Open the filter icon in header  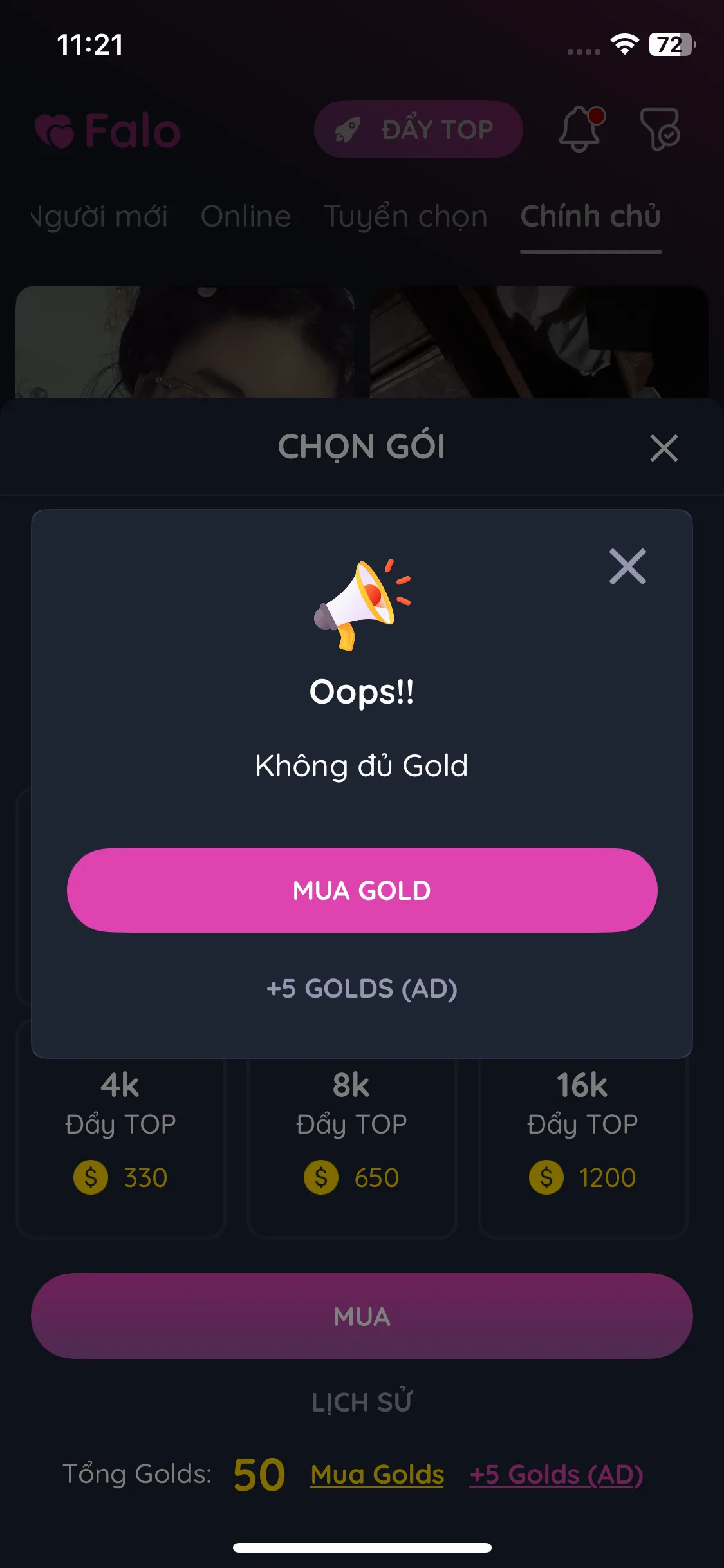tap(660, 129)
